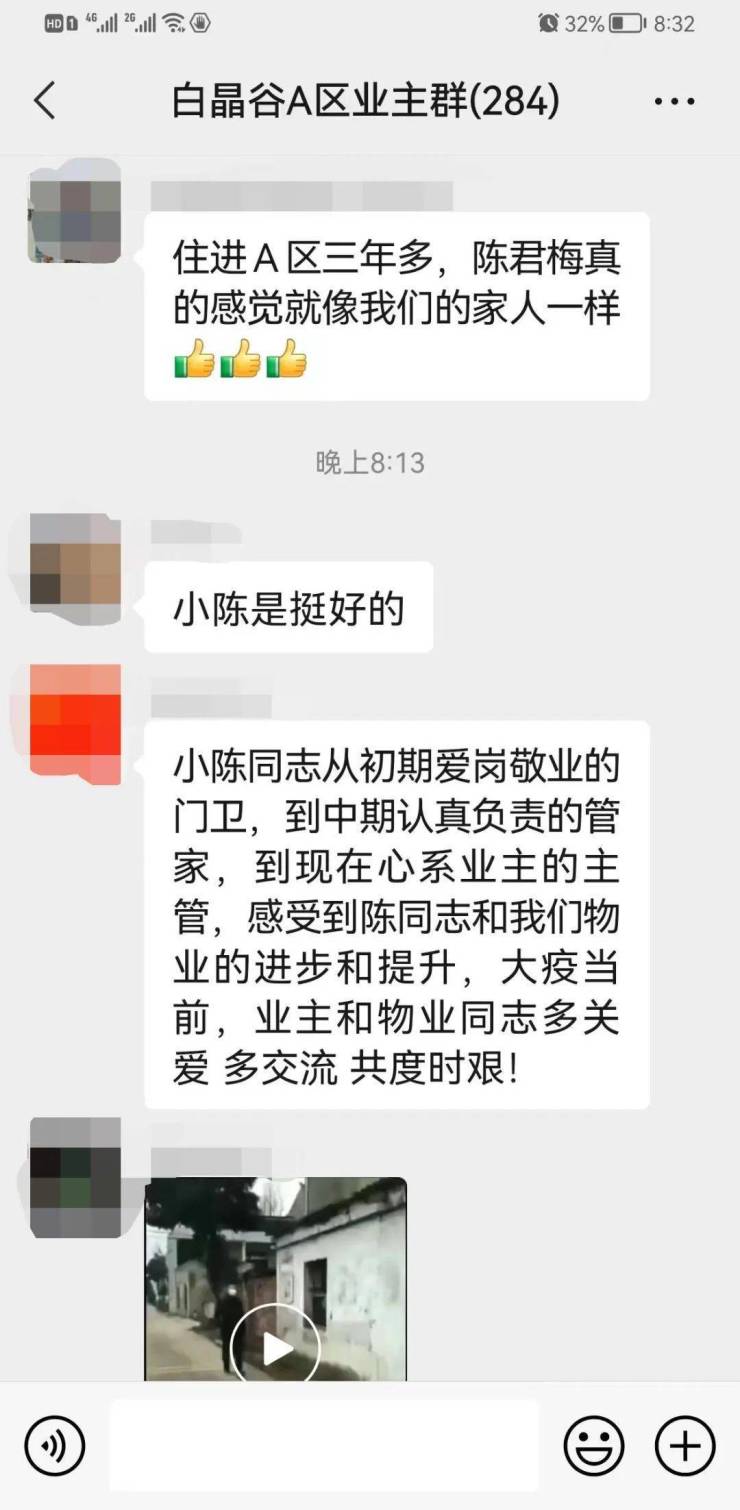The height and width of the screenshot is (1510, 740).
Task: Open the group chat options menu
Action: (x=674, y=102)
